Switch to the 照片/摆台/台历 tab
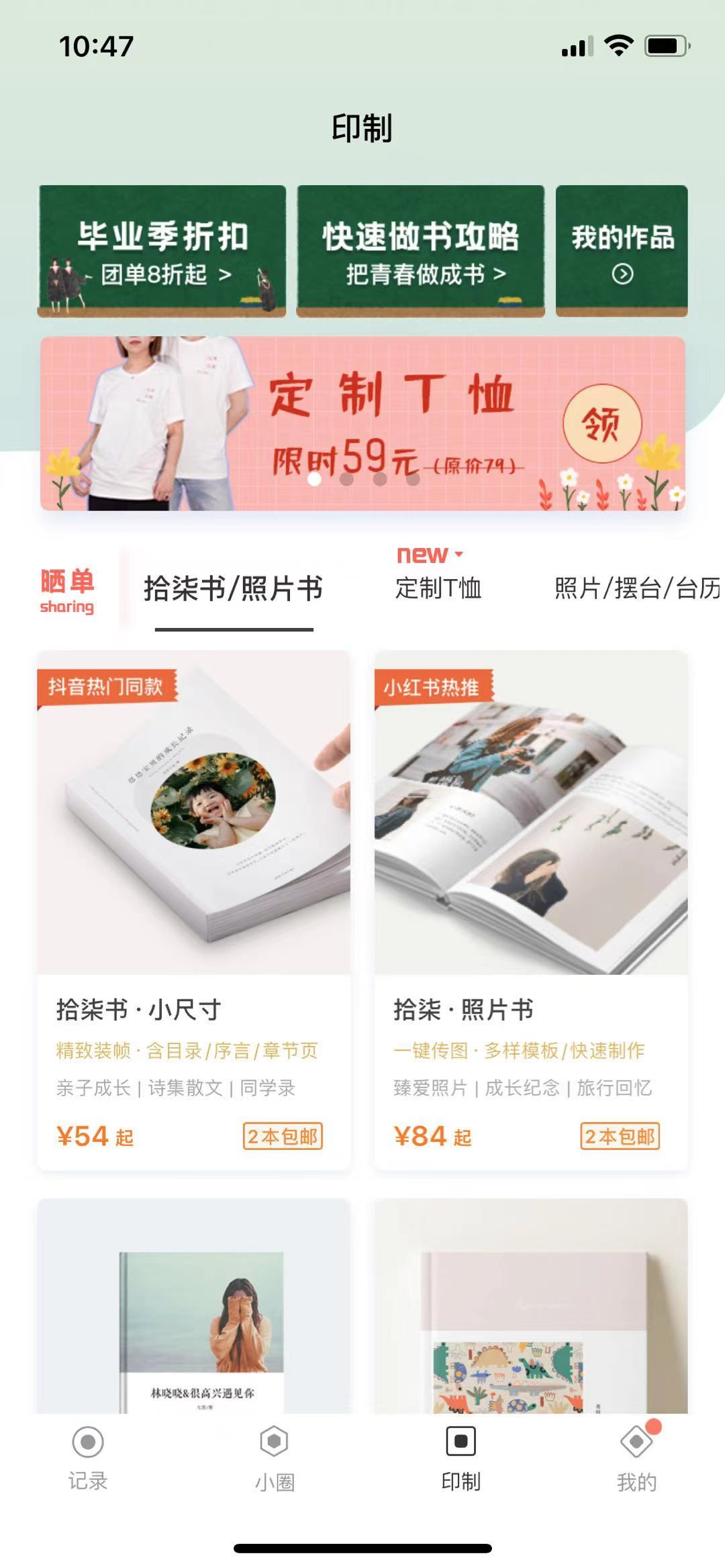 638,588
